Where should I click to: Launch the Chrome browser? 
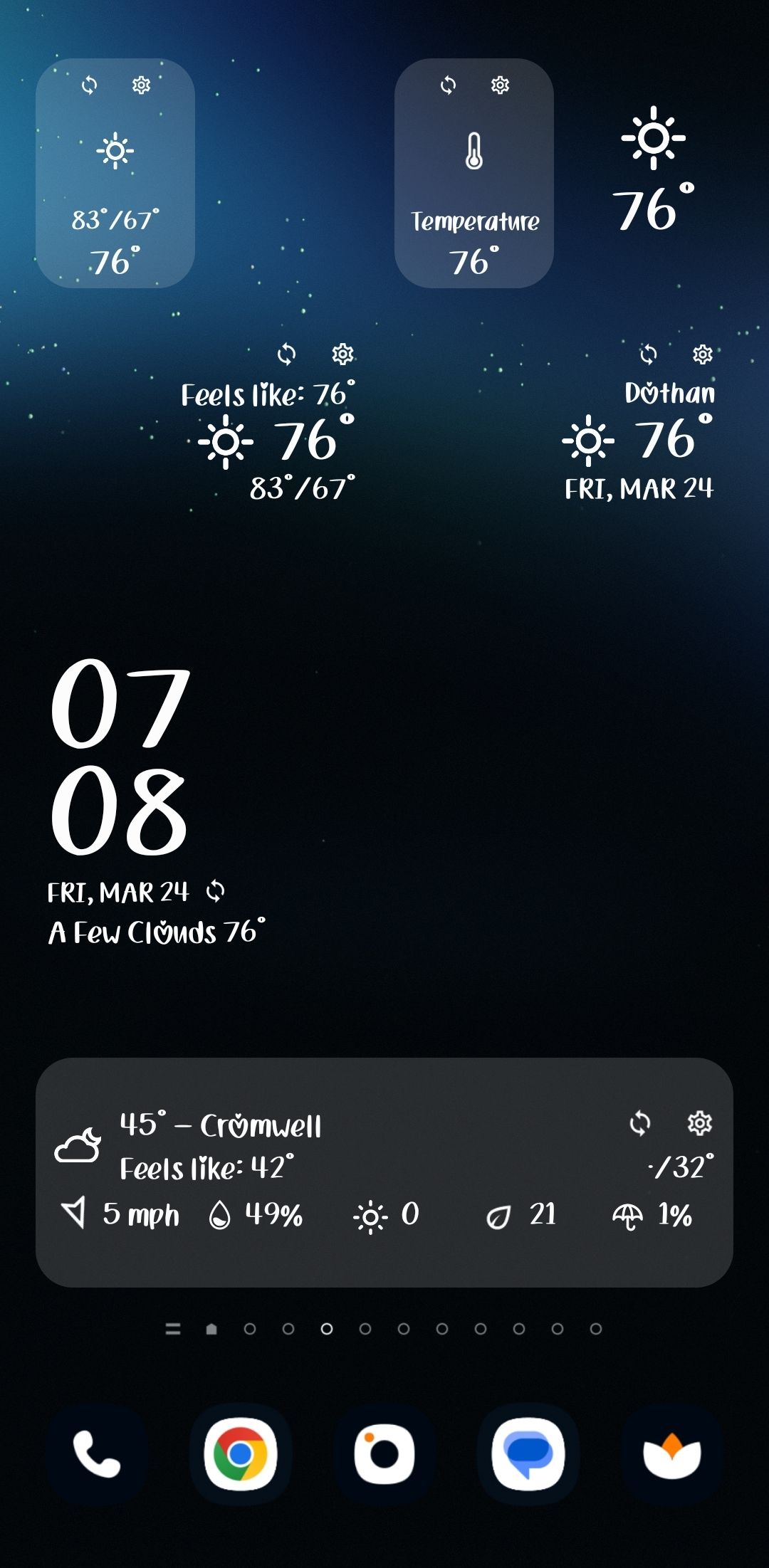(241, 1454)
